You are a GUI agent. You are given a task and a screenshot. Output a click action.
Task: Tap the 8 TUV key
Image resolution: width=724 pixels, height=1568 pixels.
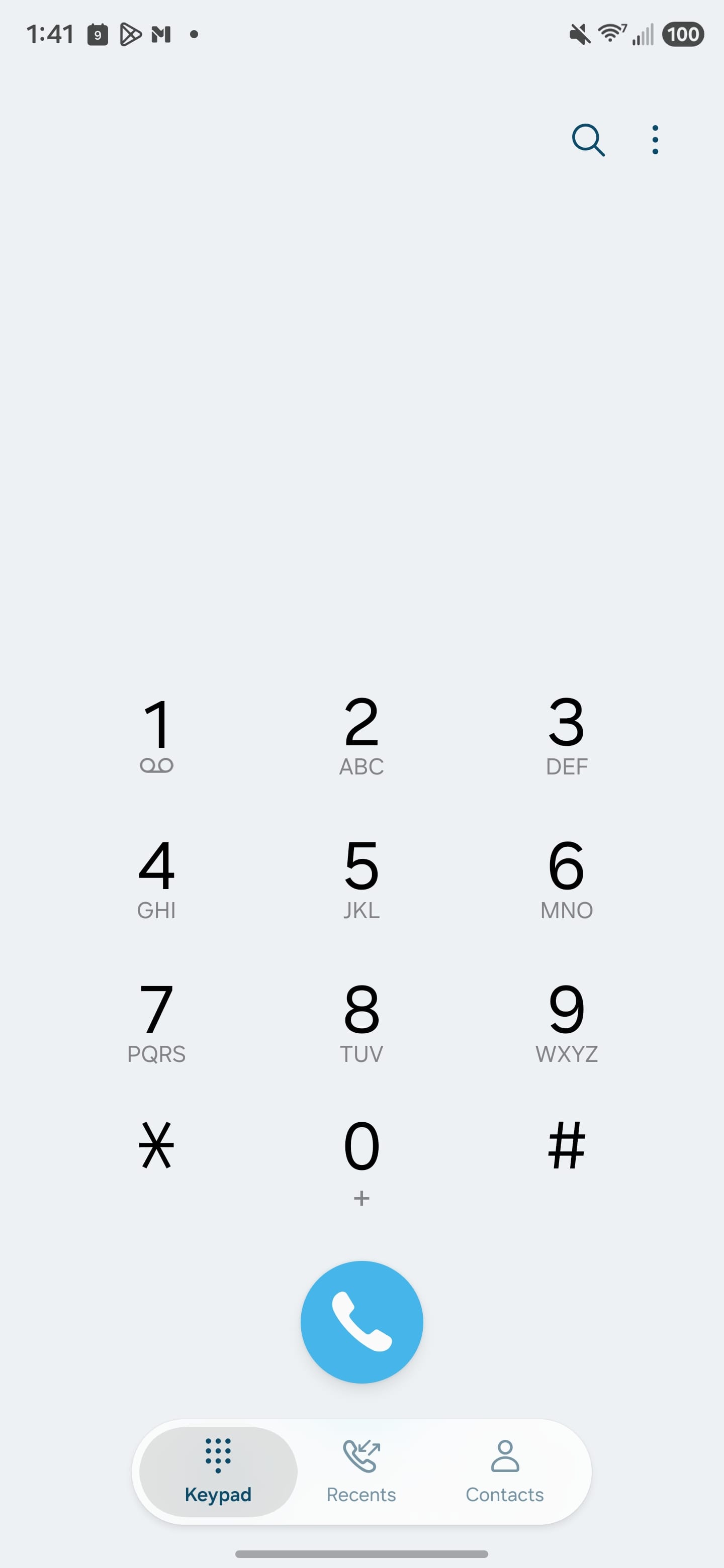point(361,1022)
